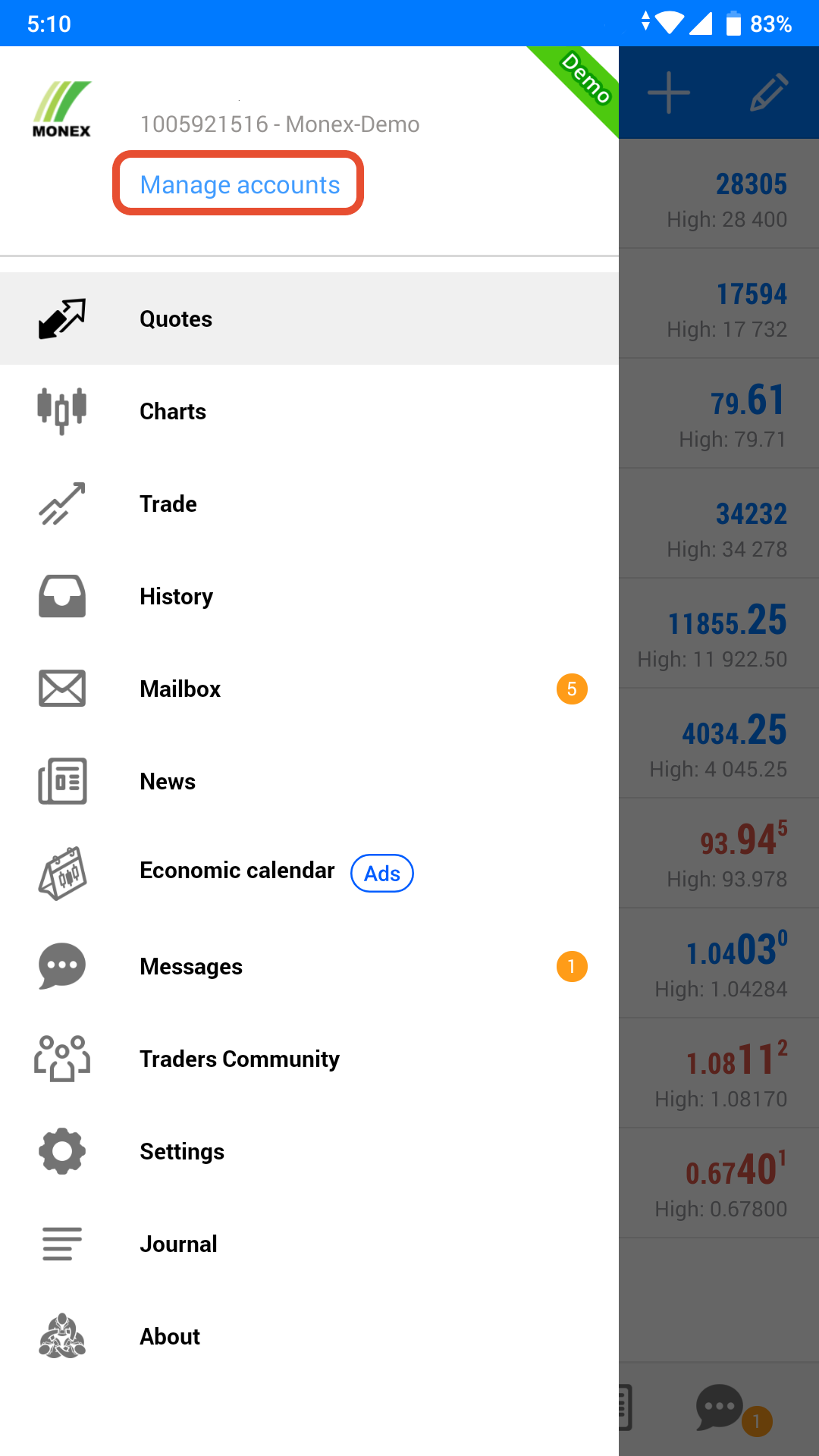The width and height of the screenshot is (819, 1456).
Task: Open Mailbox with 5 unread
Action: tap(309, 689)
